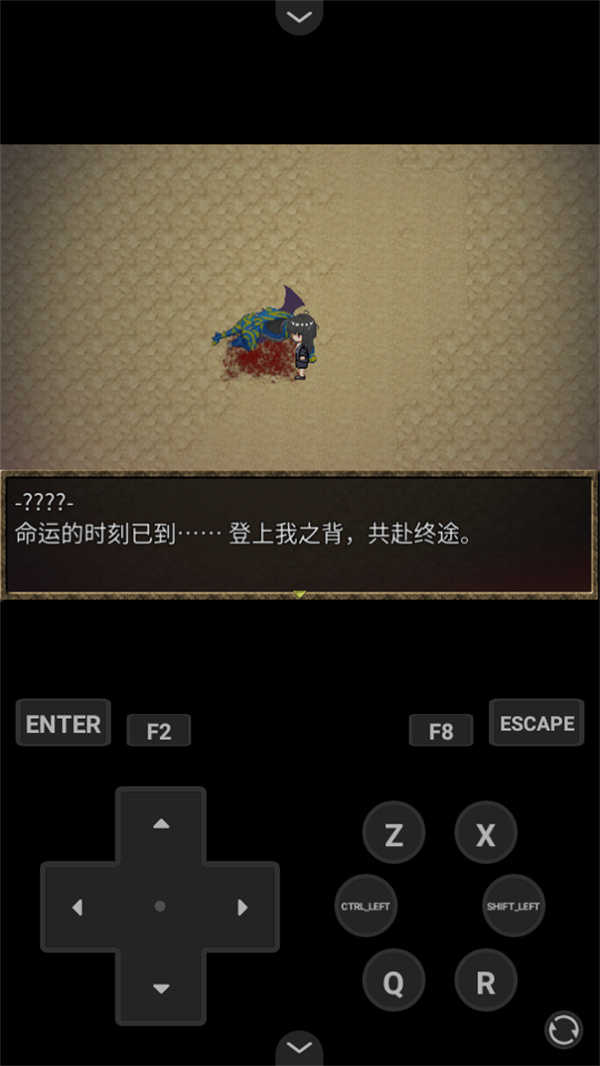The width and height of the screenshot is (600, 1066).
Task: Tap the F2 virtual key
Action: tap(158, 731)
